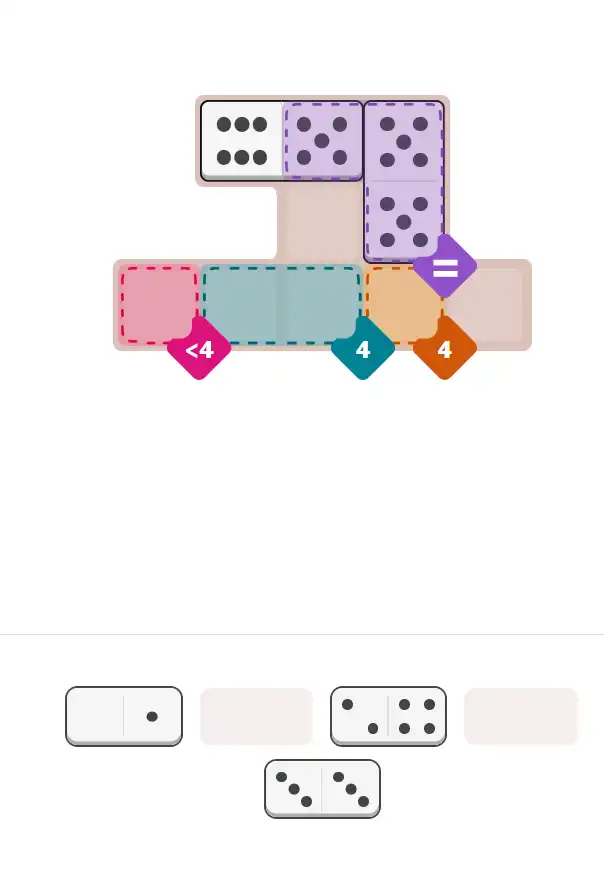The height and width of the screenshot is (894, 604).
Task: Tap the teal region with sum 4
Action: pyautogui.click(x=281, y=304)
